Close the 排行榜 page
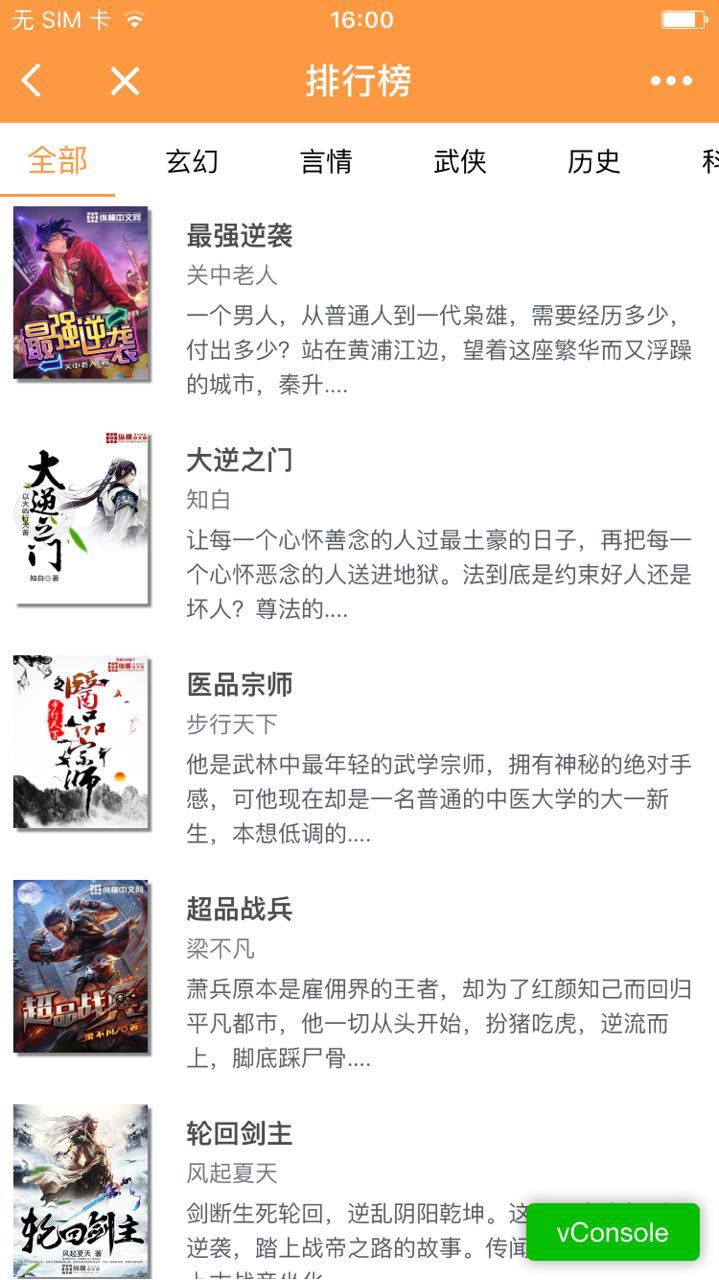719x1280 pixels. click(x=125, y=81)
